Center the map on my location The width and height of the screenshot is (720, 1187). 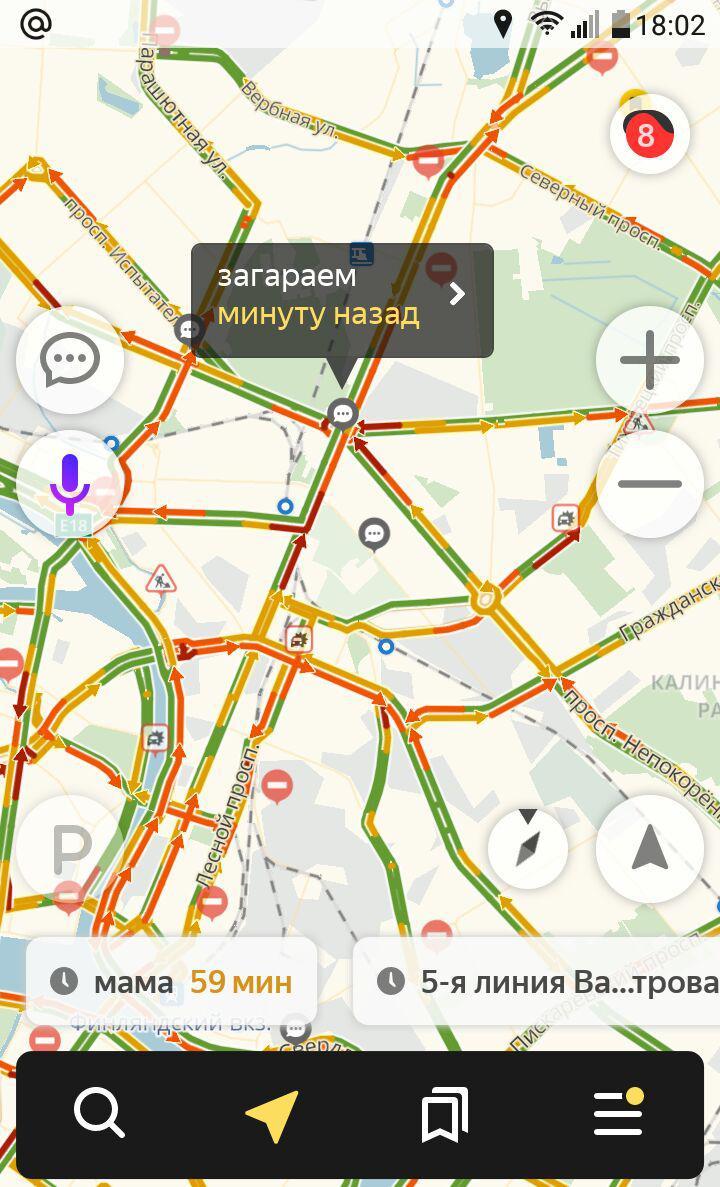(649, 850)
